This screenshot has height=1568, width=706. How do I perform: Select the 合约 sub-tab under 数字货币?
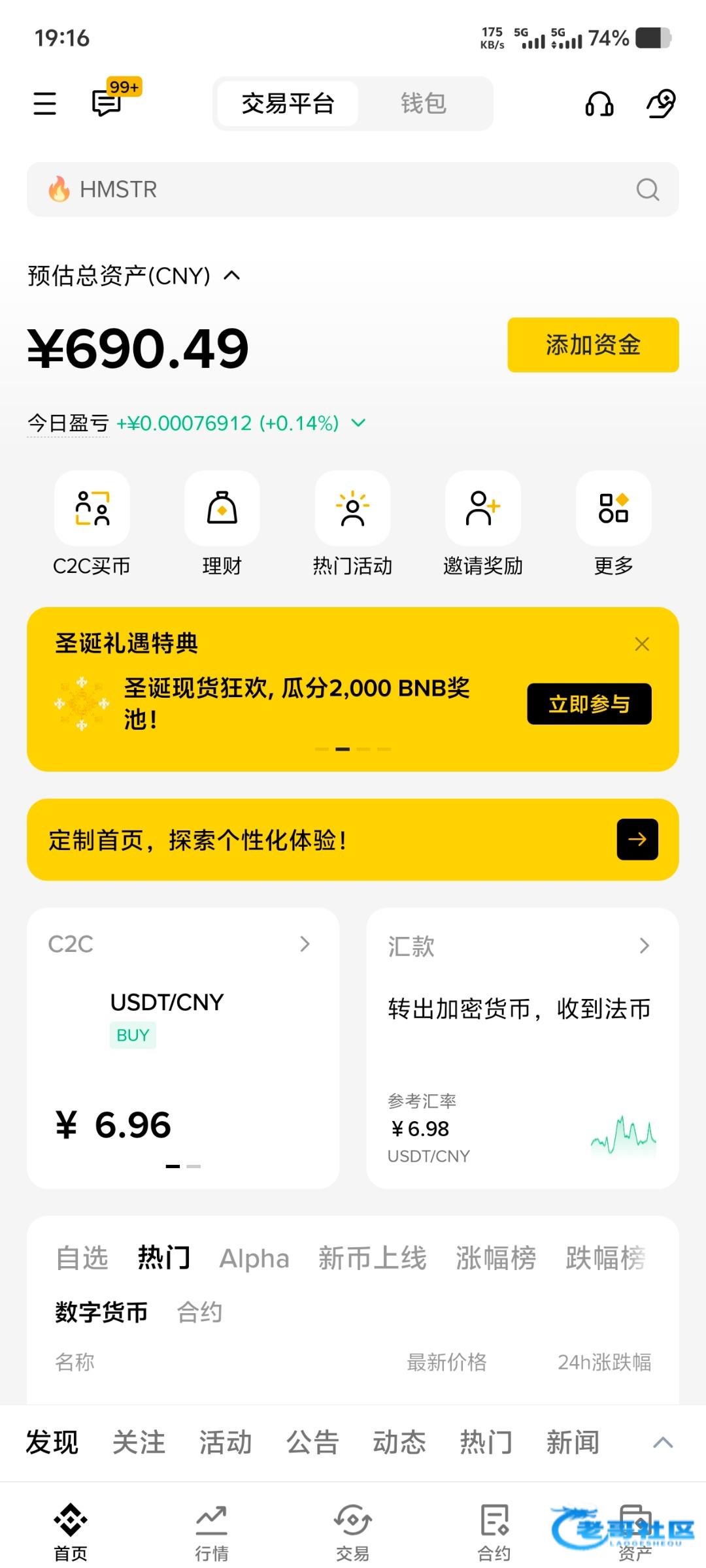tap(199, 1312)
